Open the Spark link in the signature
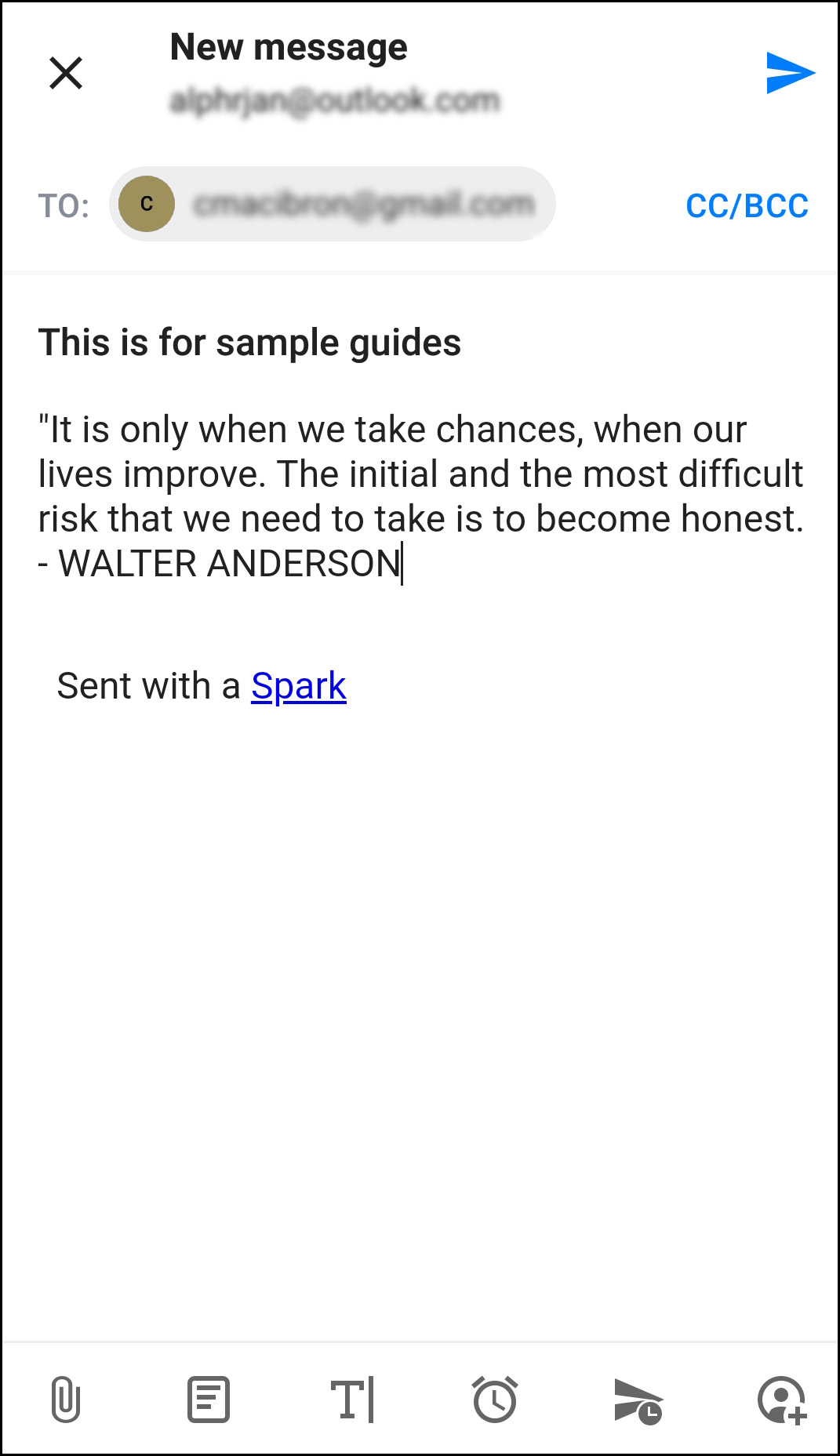This screenshot has height=1456, width=840. (298, 686)
